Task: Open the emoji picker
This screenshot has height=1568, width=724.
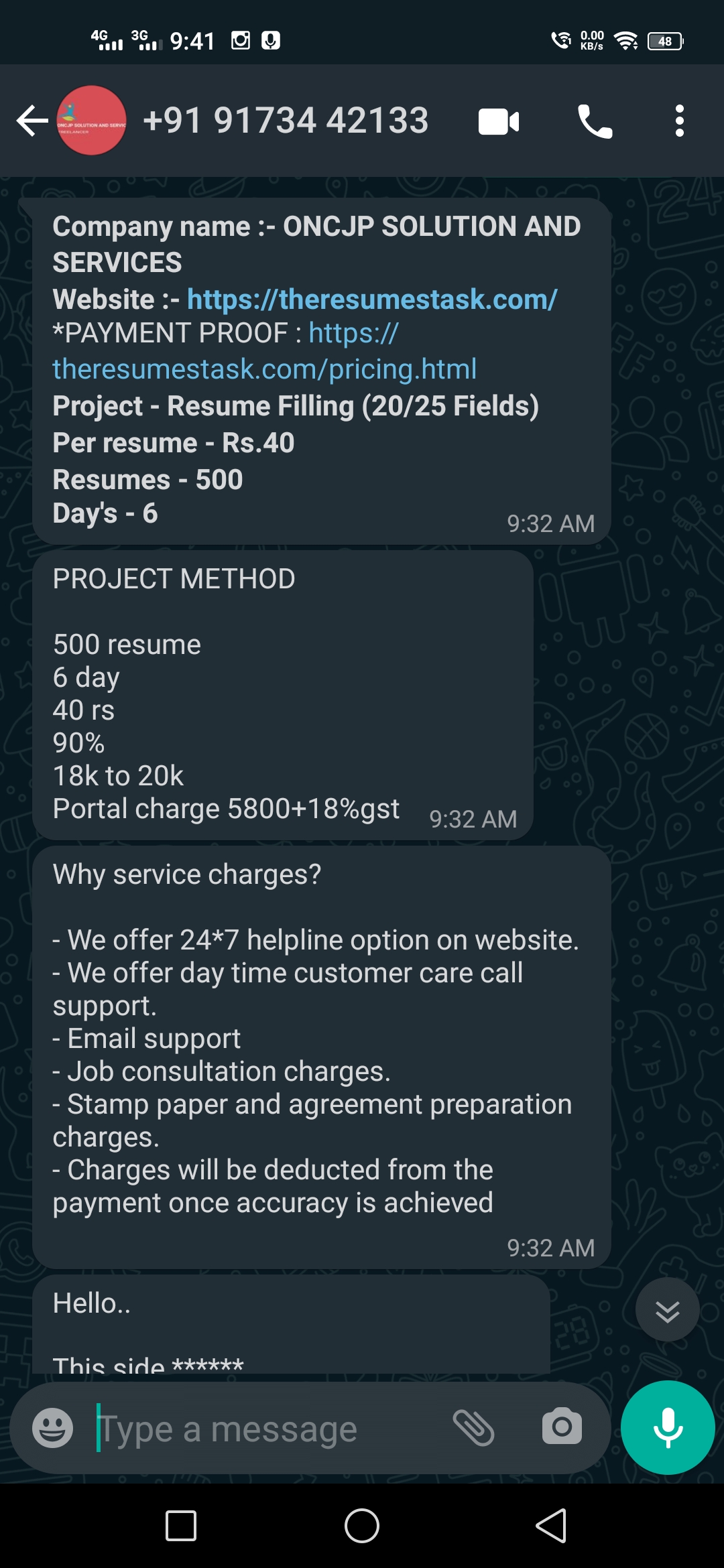Action: point(53,1428)
